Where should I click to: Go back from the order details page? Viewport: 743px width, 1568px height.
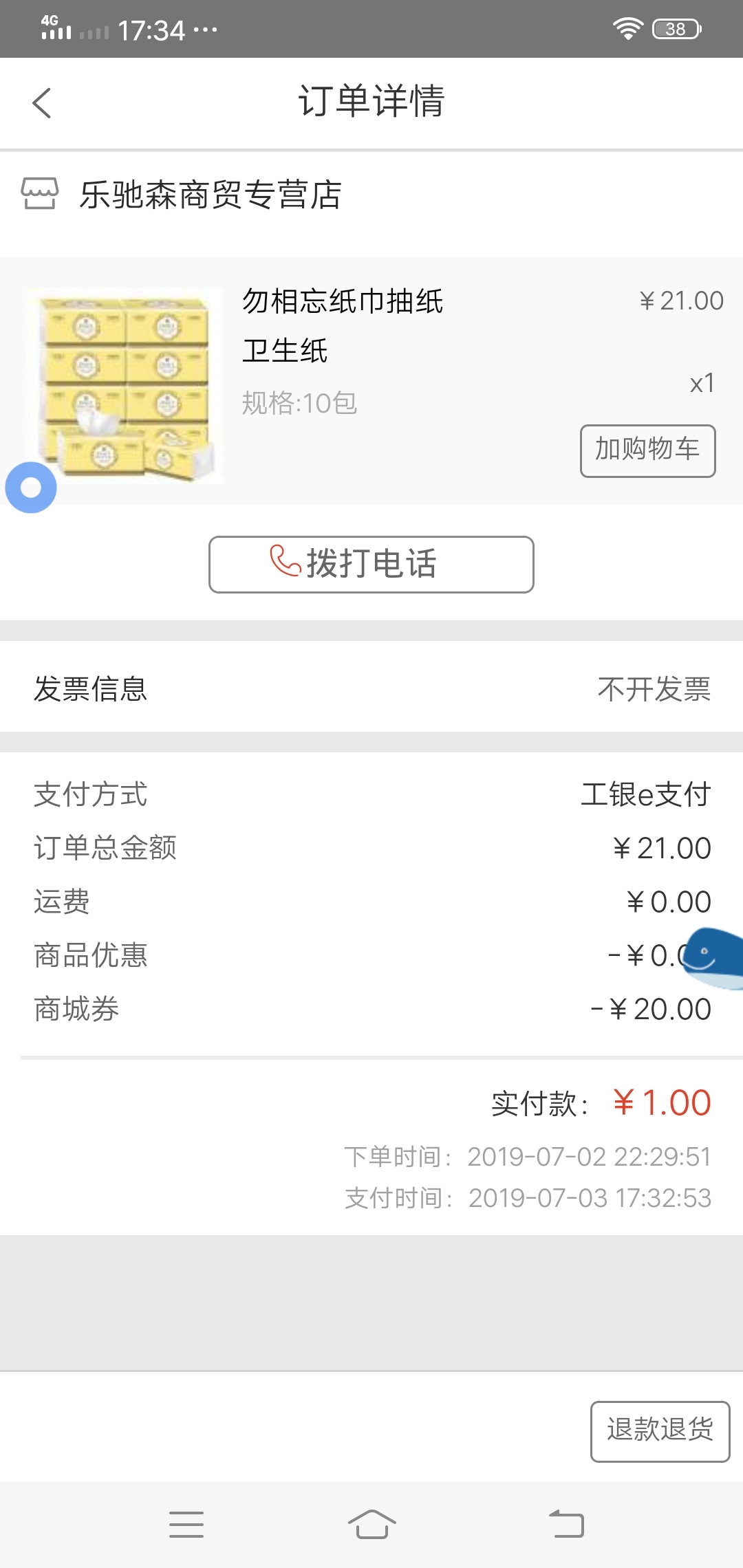42,103
